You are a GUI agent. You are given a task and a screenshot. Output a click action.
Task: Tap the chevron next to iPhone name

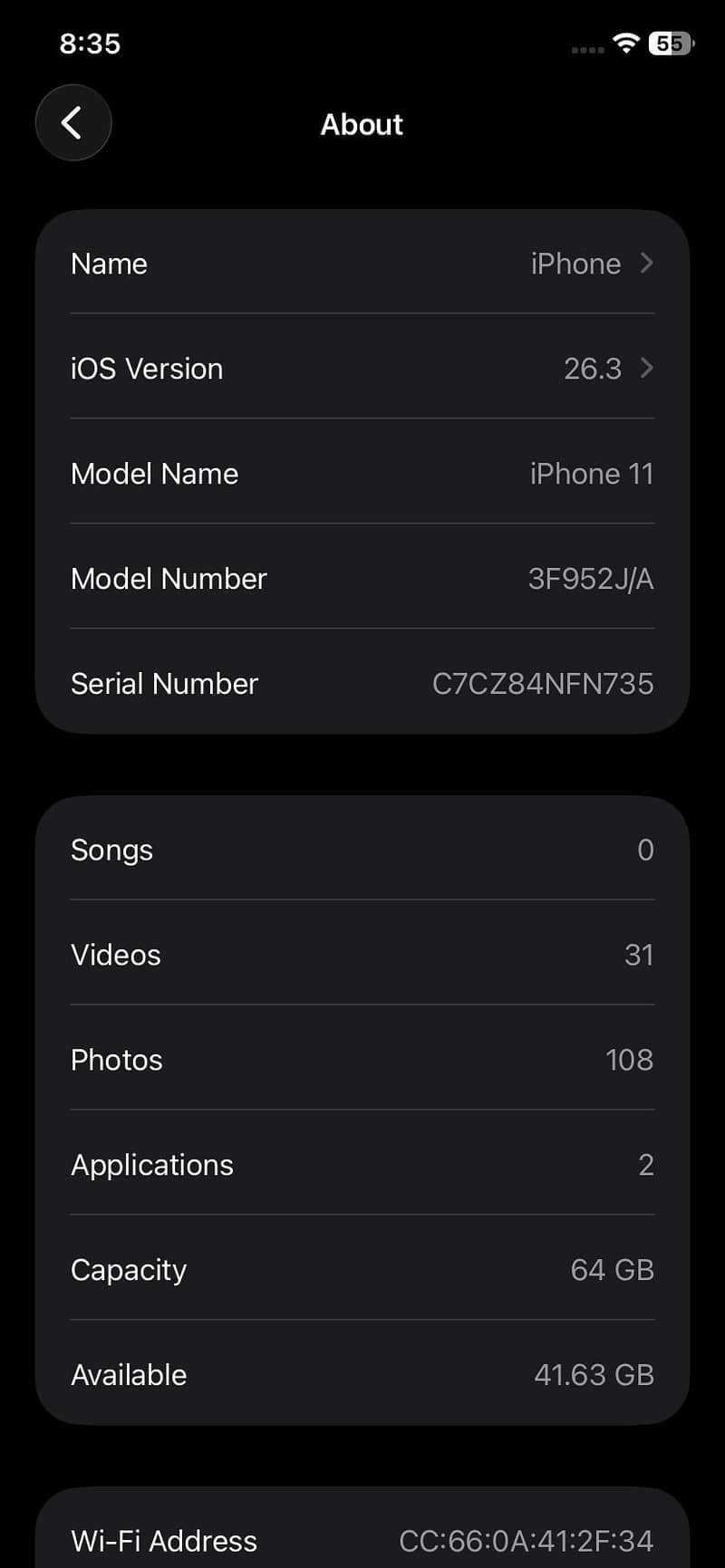647,263
